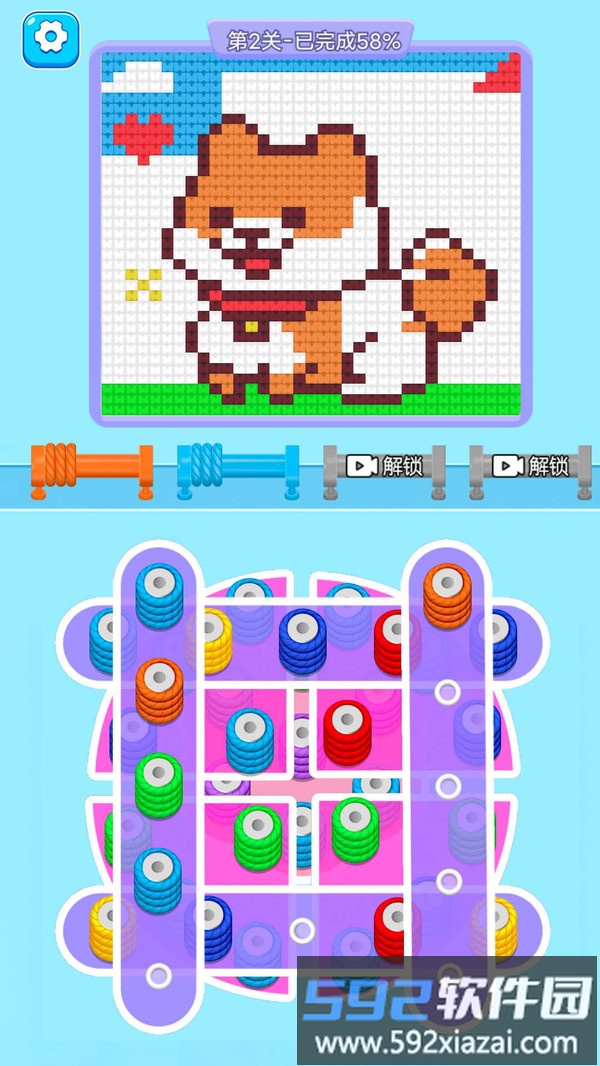Select the orange spool on the left purple bar

159,688
